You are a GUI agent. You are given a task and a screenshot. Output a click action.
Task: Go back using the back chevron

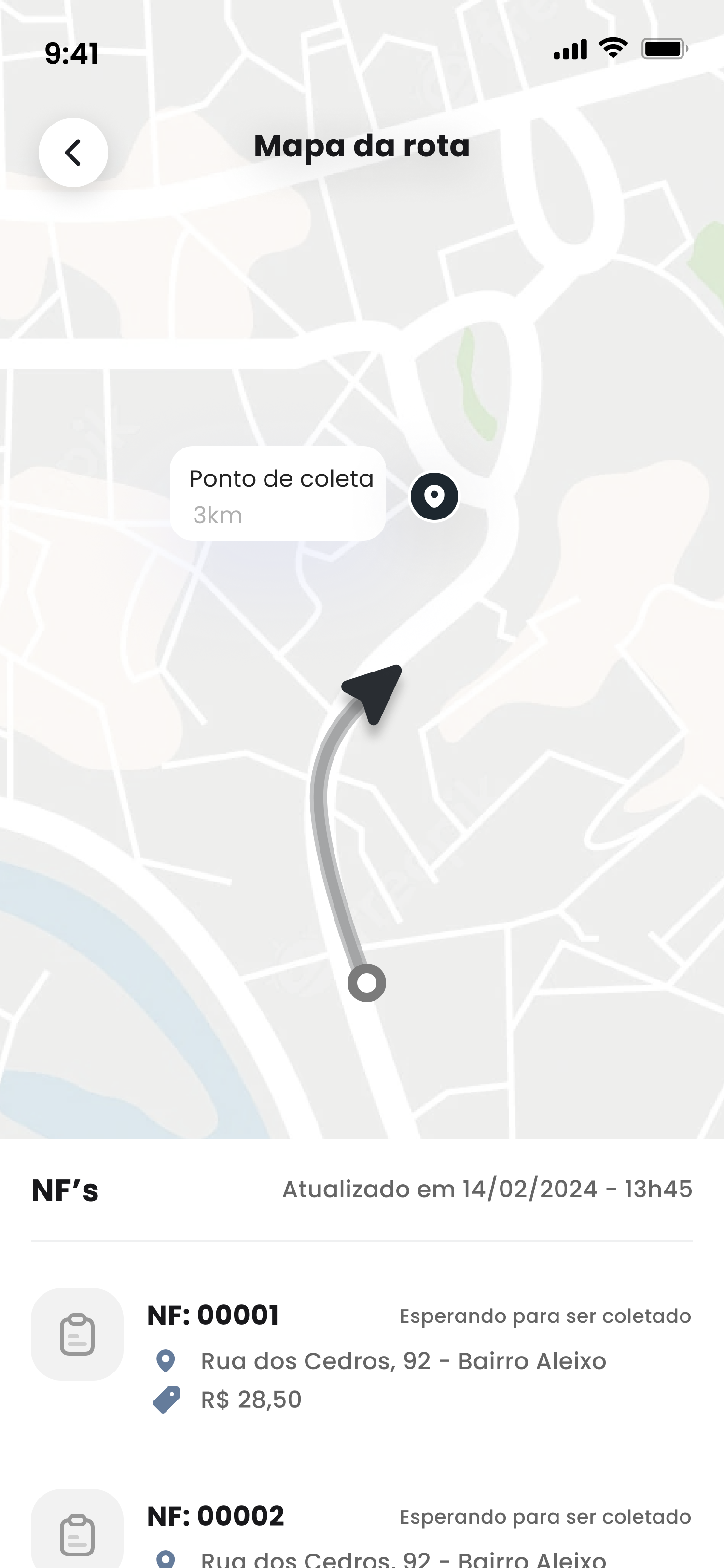pyautogui.click(x=74, y=152)
